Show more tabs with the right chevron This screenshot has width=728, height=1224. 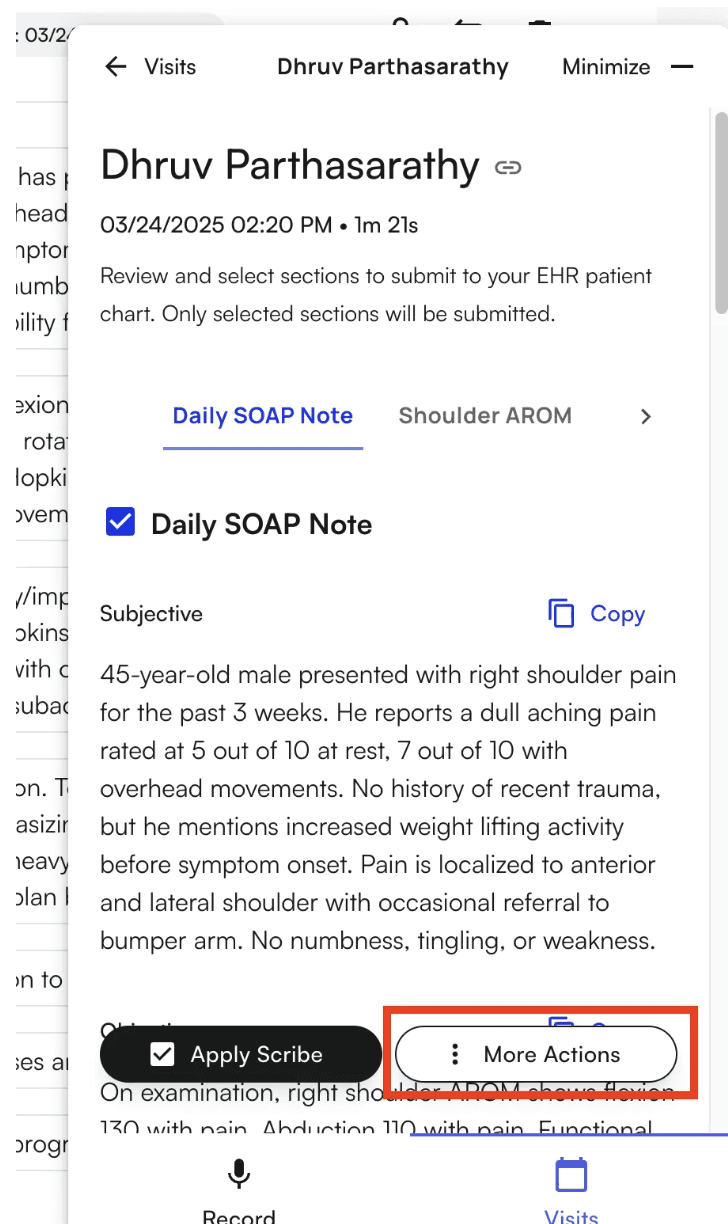click(x=646, y=416)
